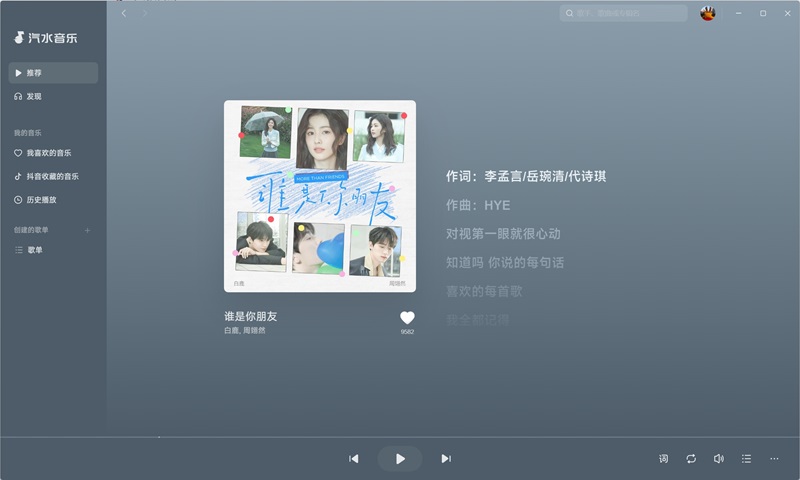This screenshot has height=480, width=800.
Task: Change the repeat mode
Action: [691, 459]
